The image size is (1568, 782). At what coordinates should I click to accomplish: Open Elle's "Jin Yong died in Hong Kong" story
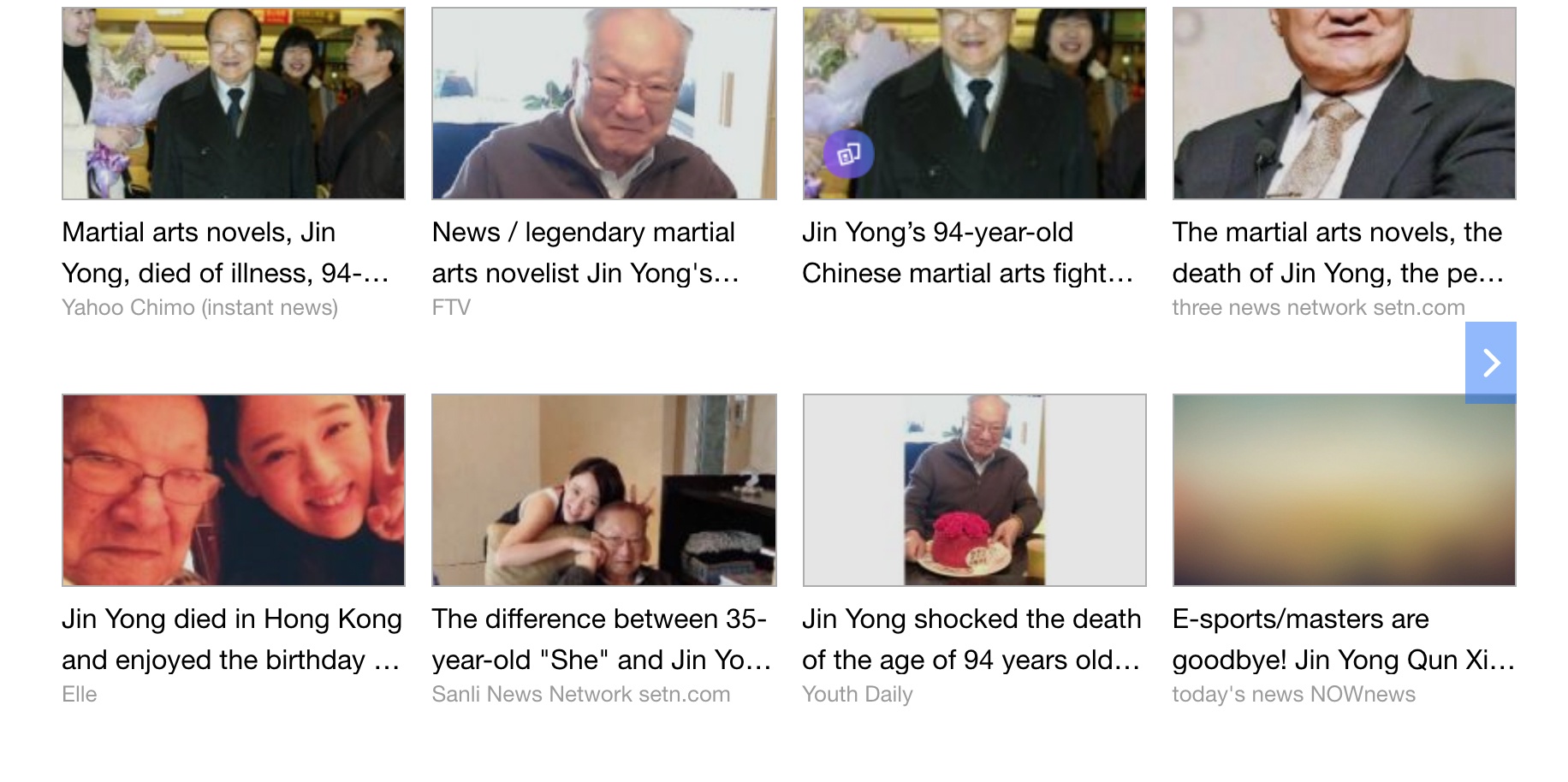pos(231,639)
